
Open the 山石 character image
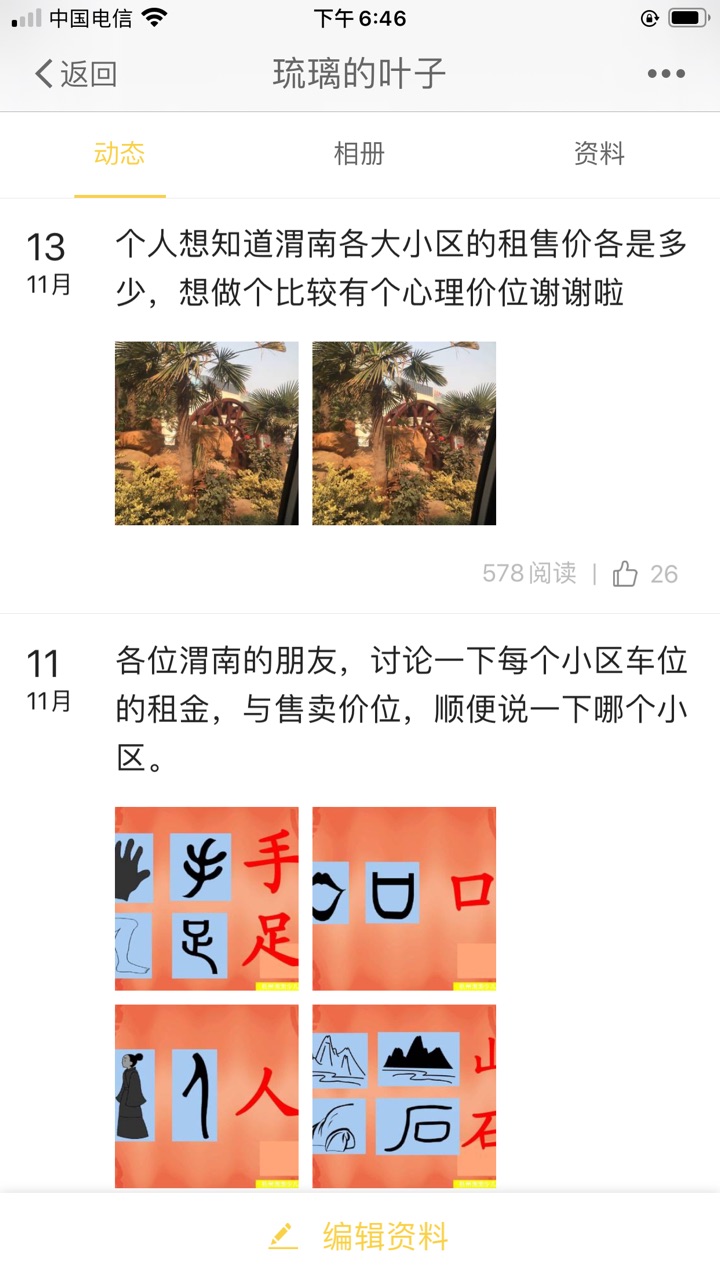coord(404,1096)
